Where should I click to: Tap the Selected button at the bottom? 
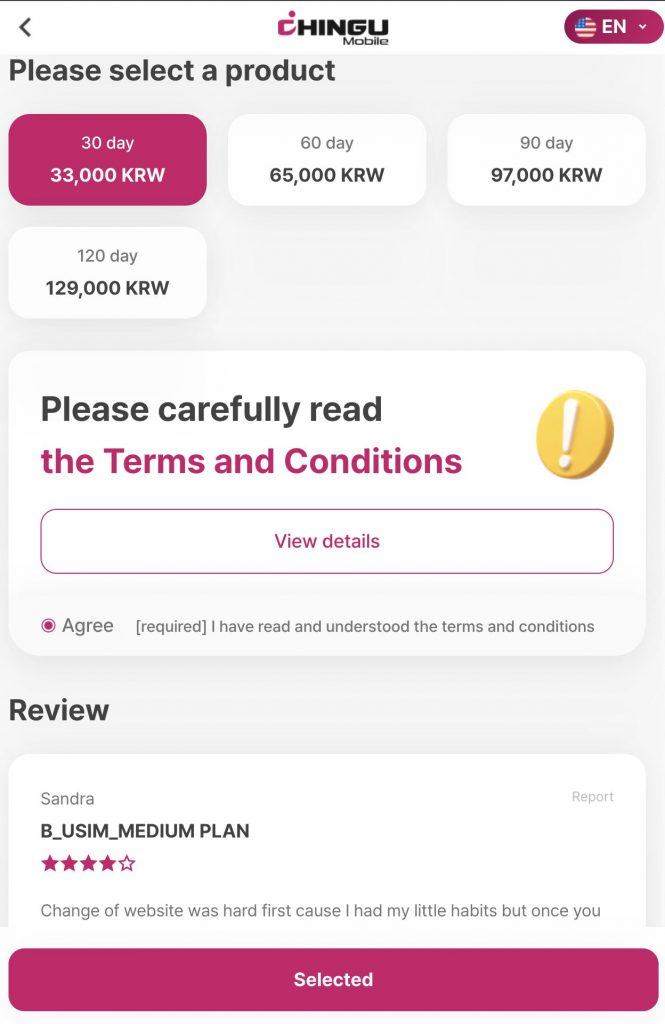point(333,980)
